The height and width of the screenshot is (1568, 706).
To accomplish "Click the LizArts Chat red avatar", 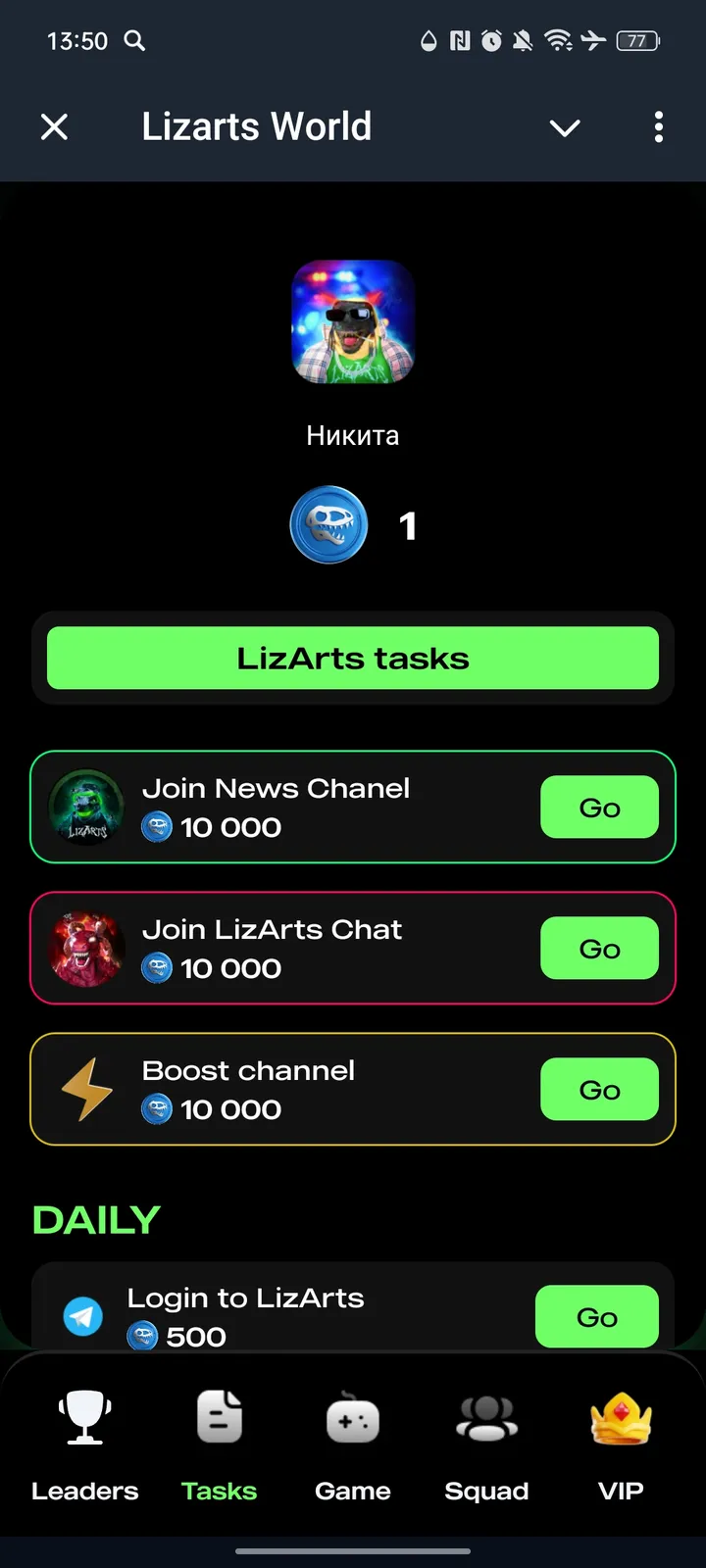I will pyautogui.click(x=85, y=948).
